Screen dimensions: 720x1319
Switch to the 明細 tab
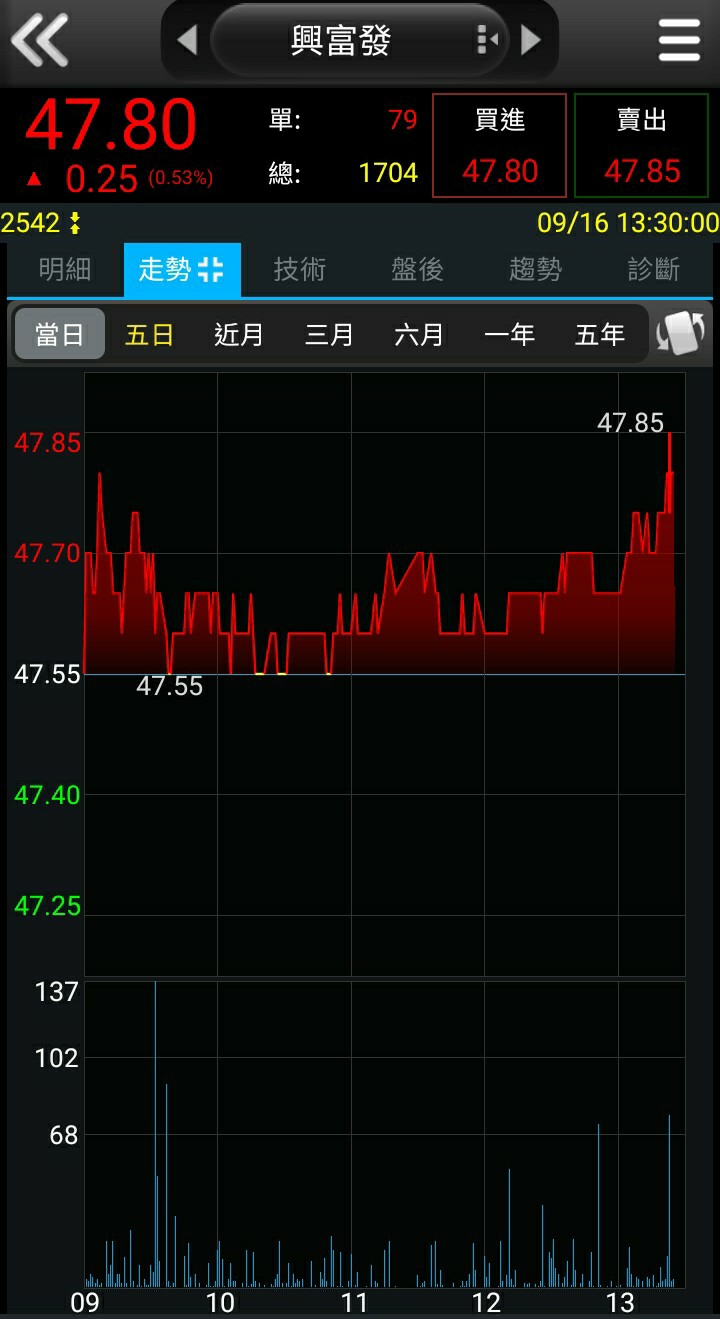point(65,269)
